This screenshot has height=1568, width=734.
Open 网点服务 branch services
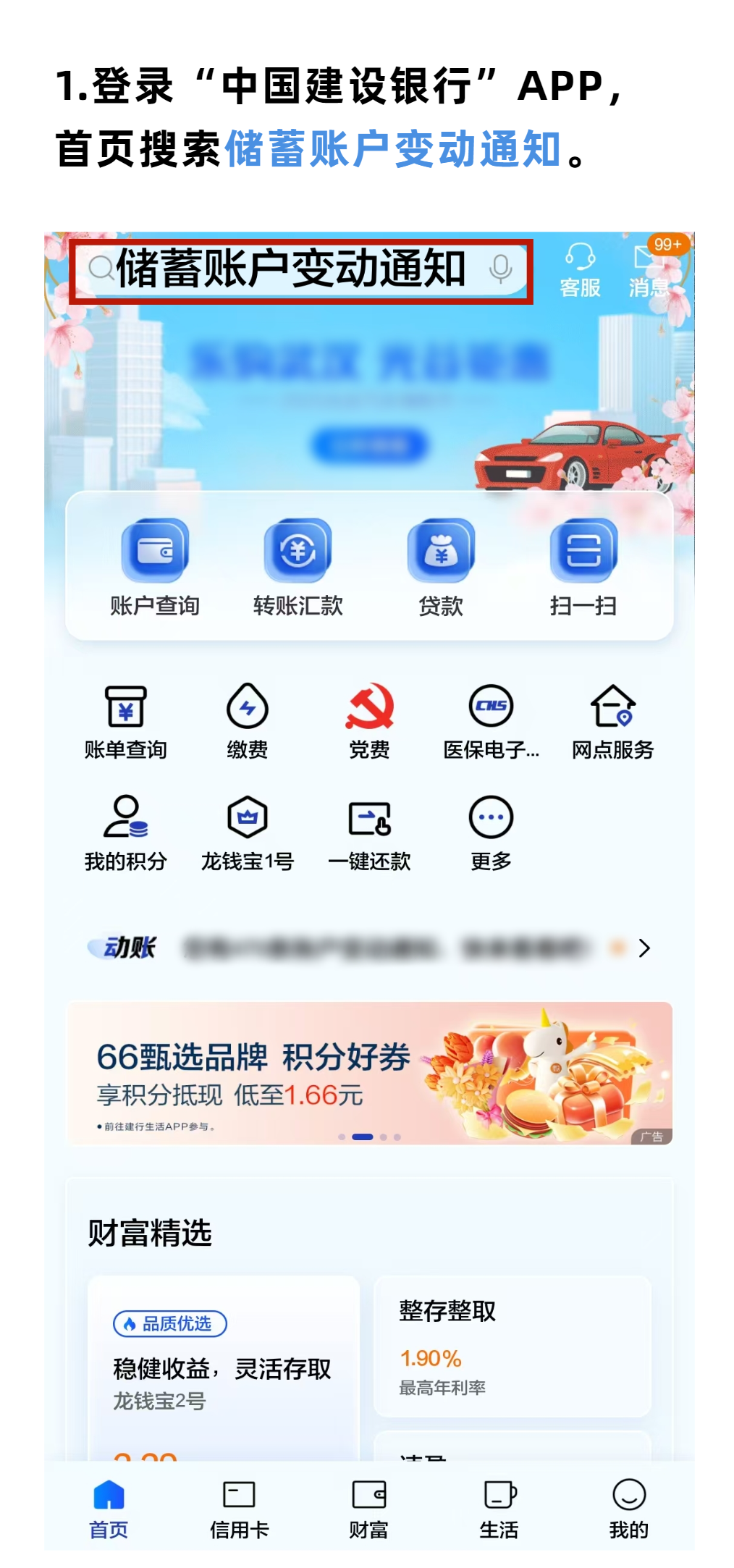[x=613, y=721]
